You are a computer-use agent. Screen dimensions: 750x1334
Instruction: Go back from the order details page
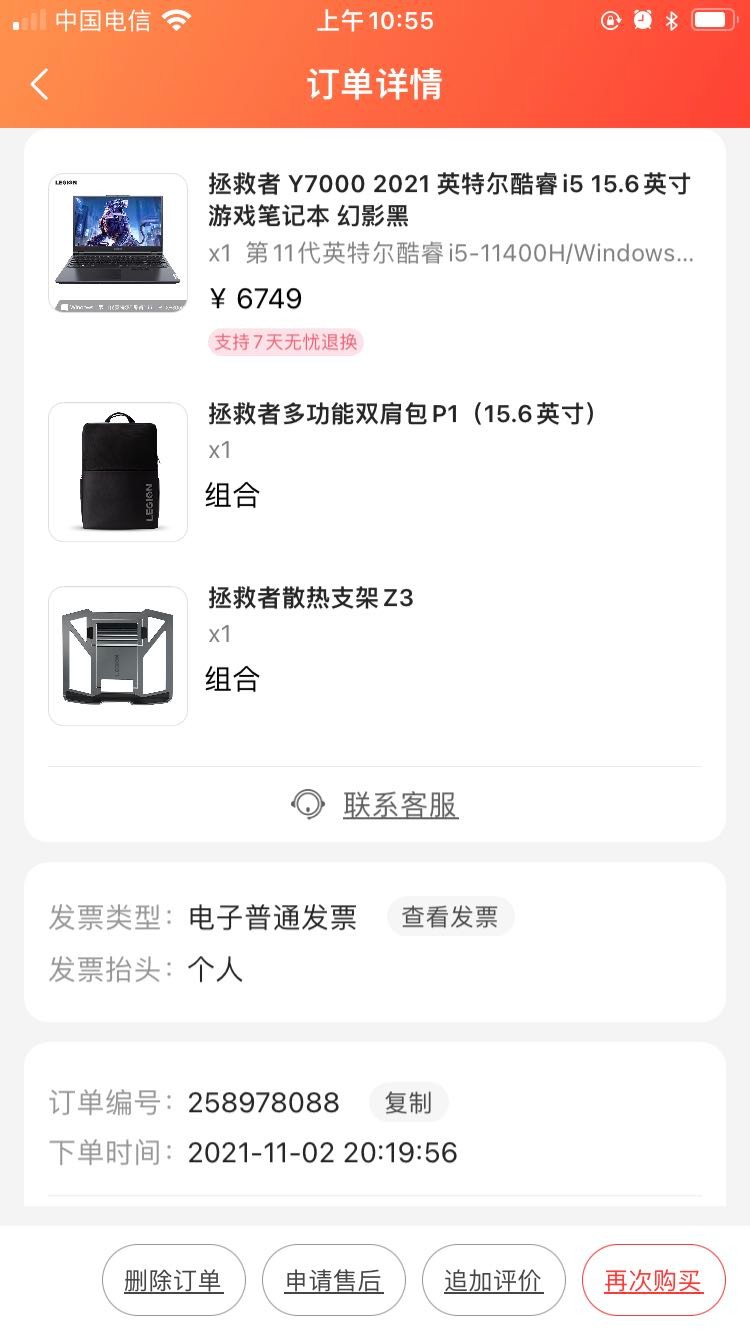pyautogui.click(x=40, y=84)
